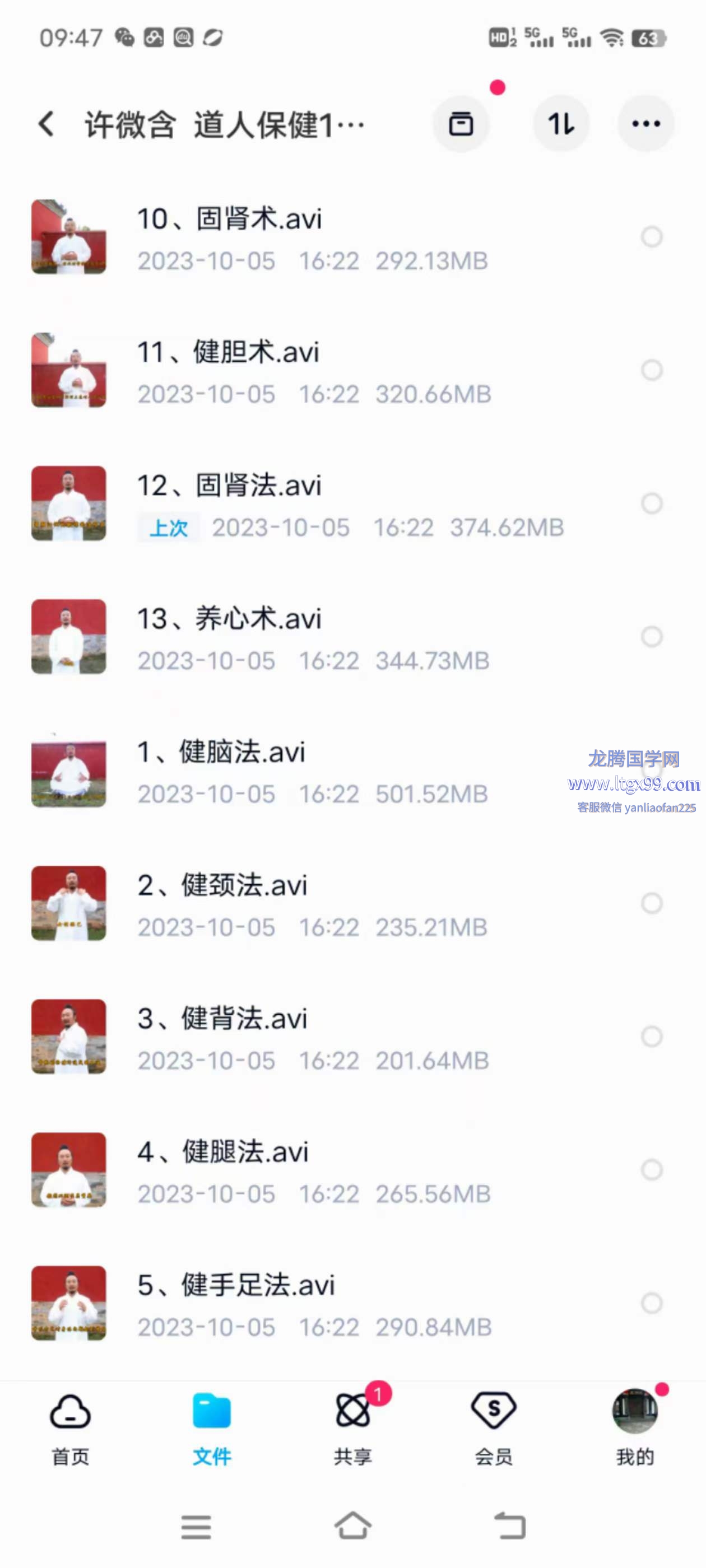Select the circle next to 2、健颈法.avi
The height and width of the screenshot is (1568, 706).
pos(651,903)
